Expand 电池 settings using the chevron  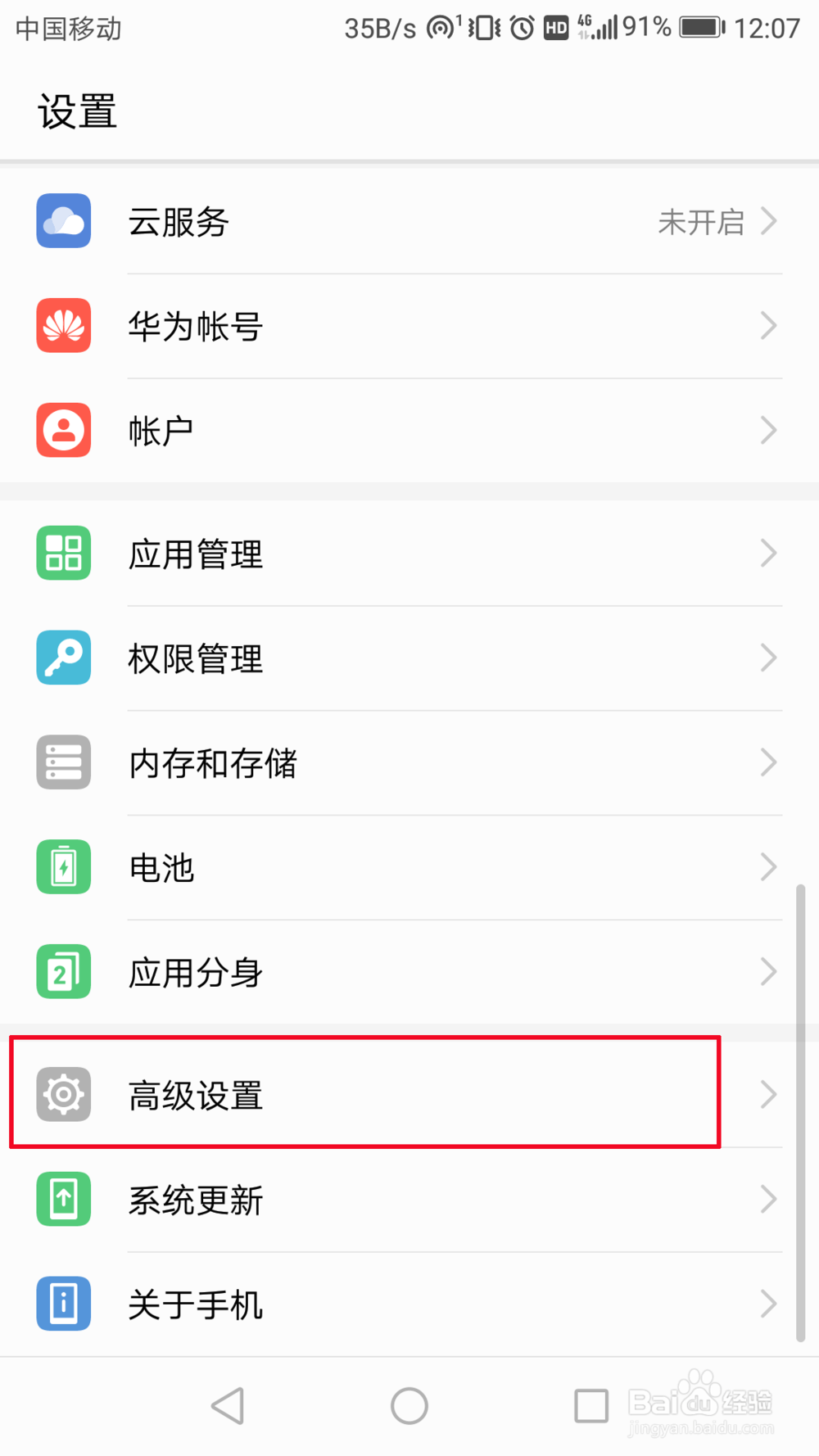coord(768,867)
